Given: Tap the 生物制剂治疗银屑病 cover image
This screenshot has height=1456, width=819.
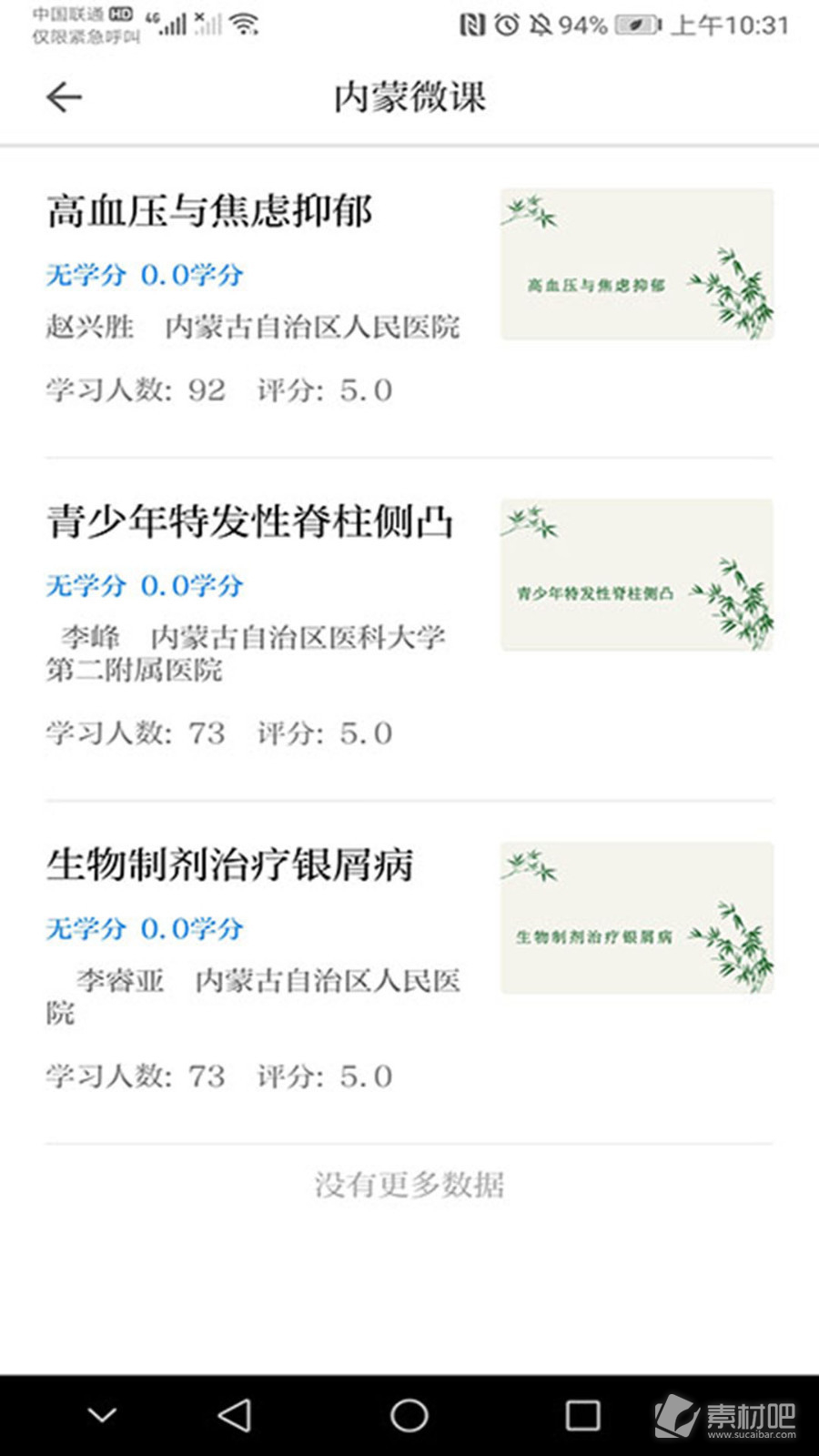Looking at the screenshot, I should tap(637, 917).
